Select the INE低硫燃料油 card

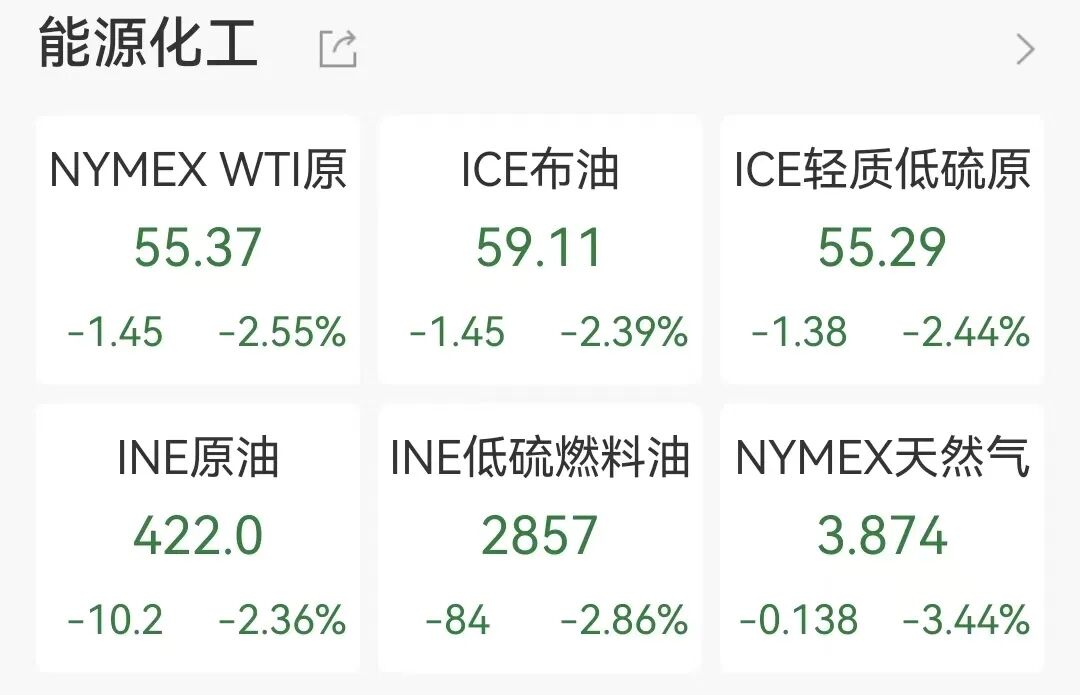pyautogui.click(x=540, y=538)
